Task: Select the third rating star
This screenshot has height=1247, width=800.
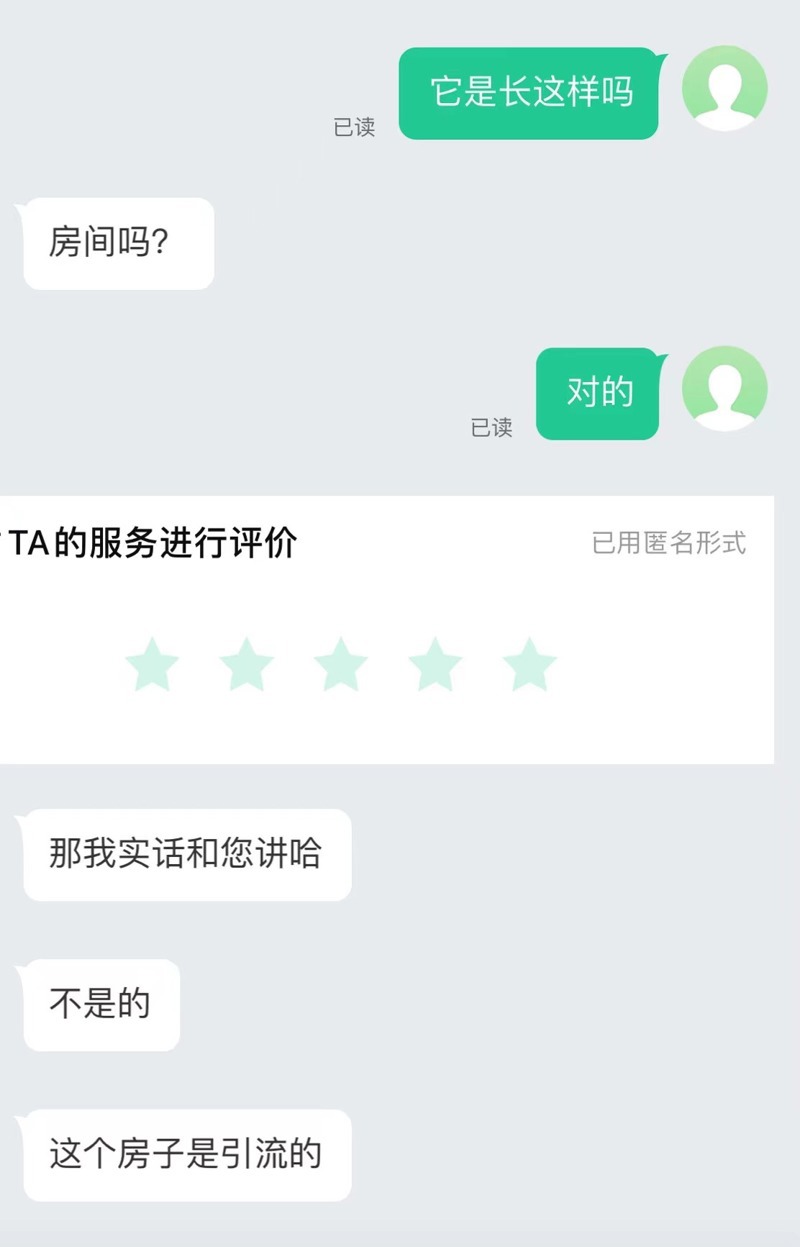Action: tap(341, 665)
